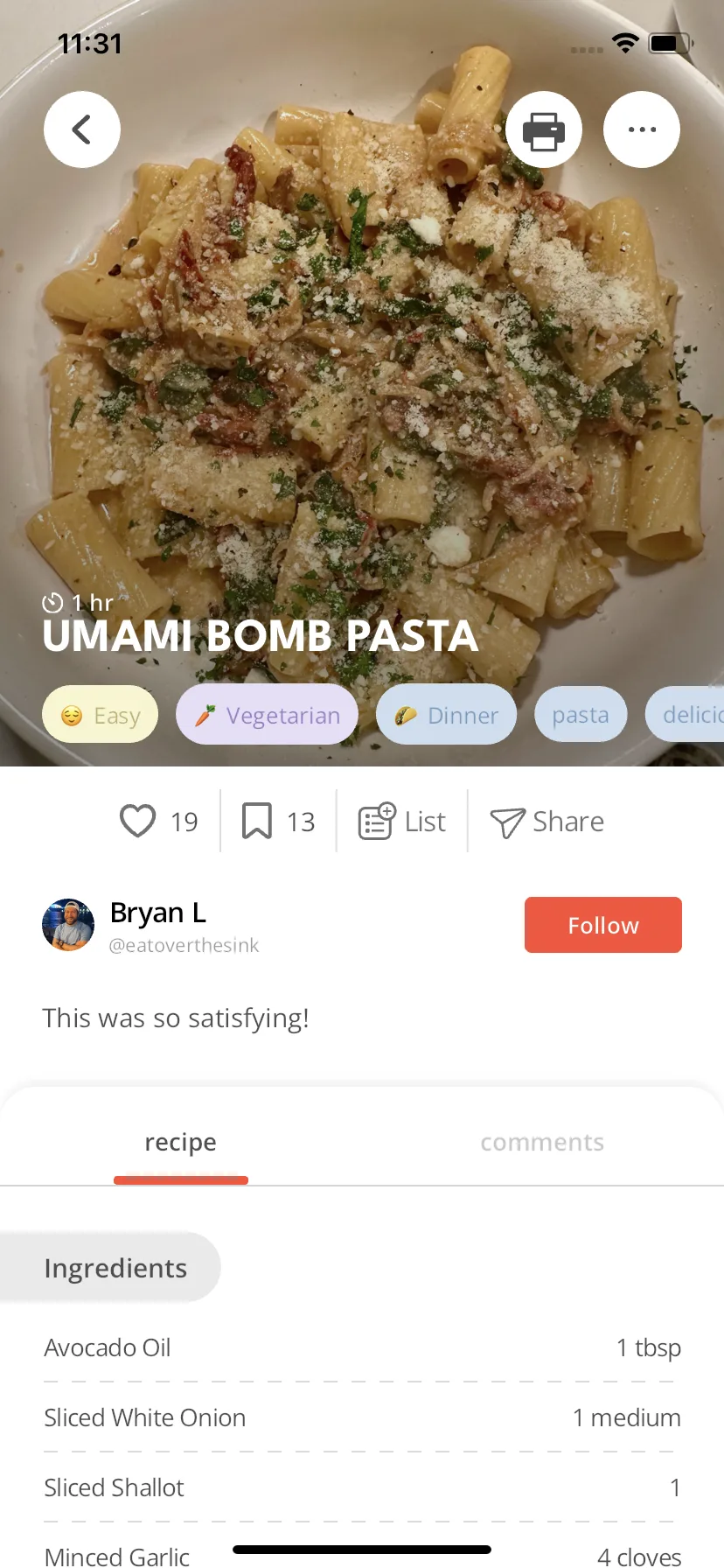Open Bryan L's profile picture
Screen dimensions: 724x1568
[68, 925]
